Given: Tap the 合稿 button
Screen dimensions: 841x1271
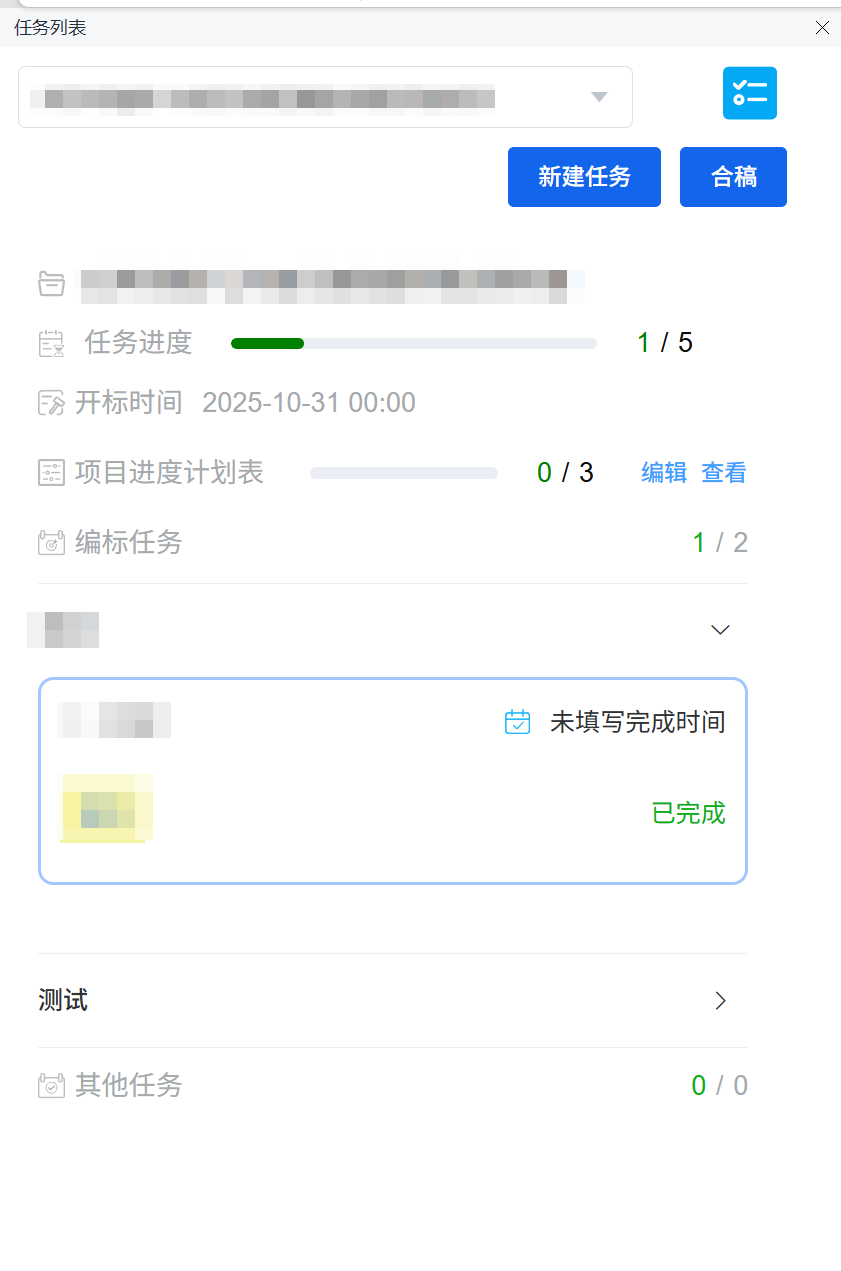Looking at the screenshot, I should coord(733,177).
